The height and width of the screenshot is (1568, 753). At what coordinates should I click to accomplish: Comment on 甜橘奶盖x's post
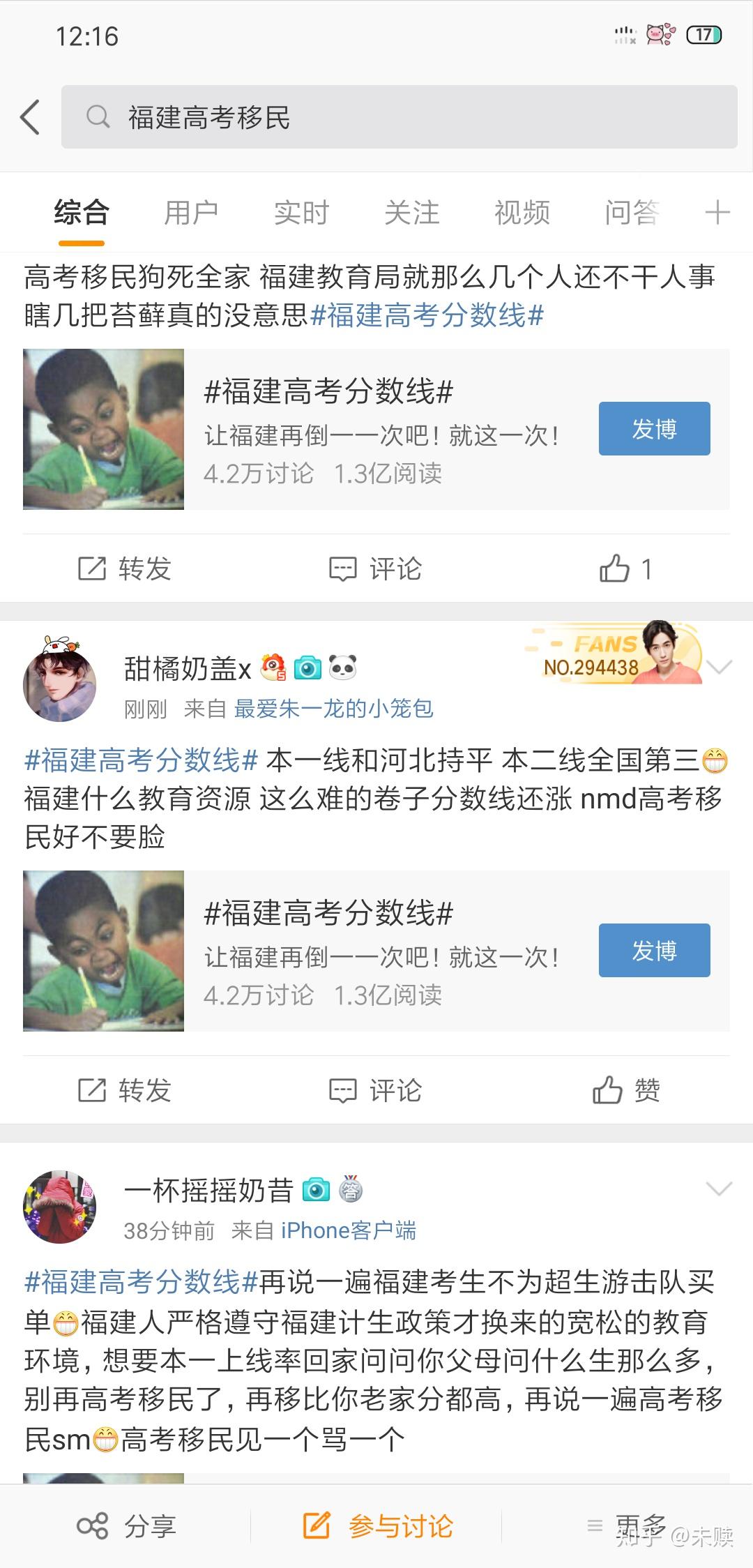(376, 1090)
